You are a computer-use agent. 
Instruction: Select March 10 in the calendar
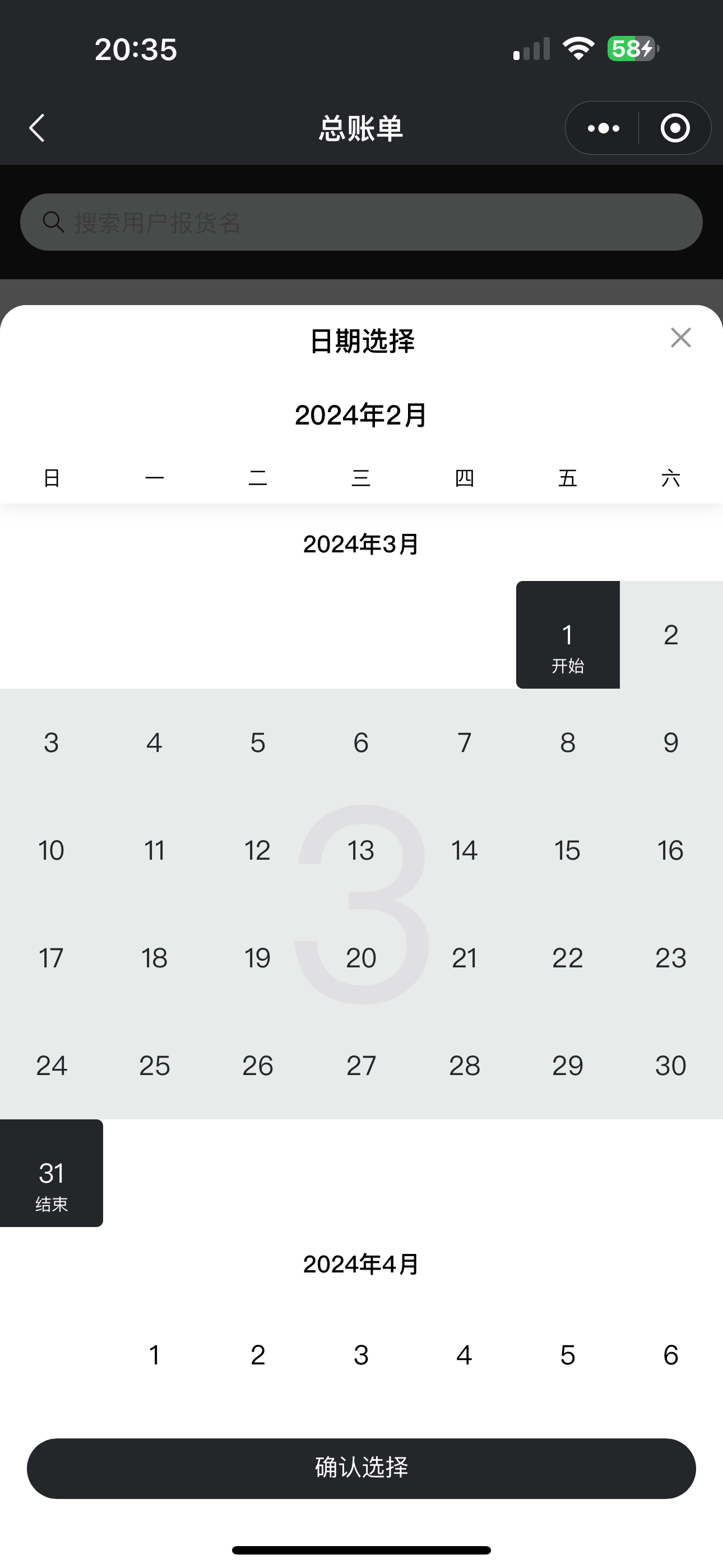(52, 850)
